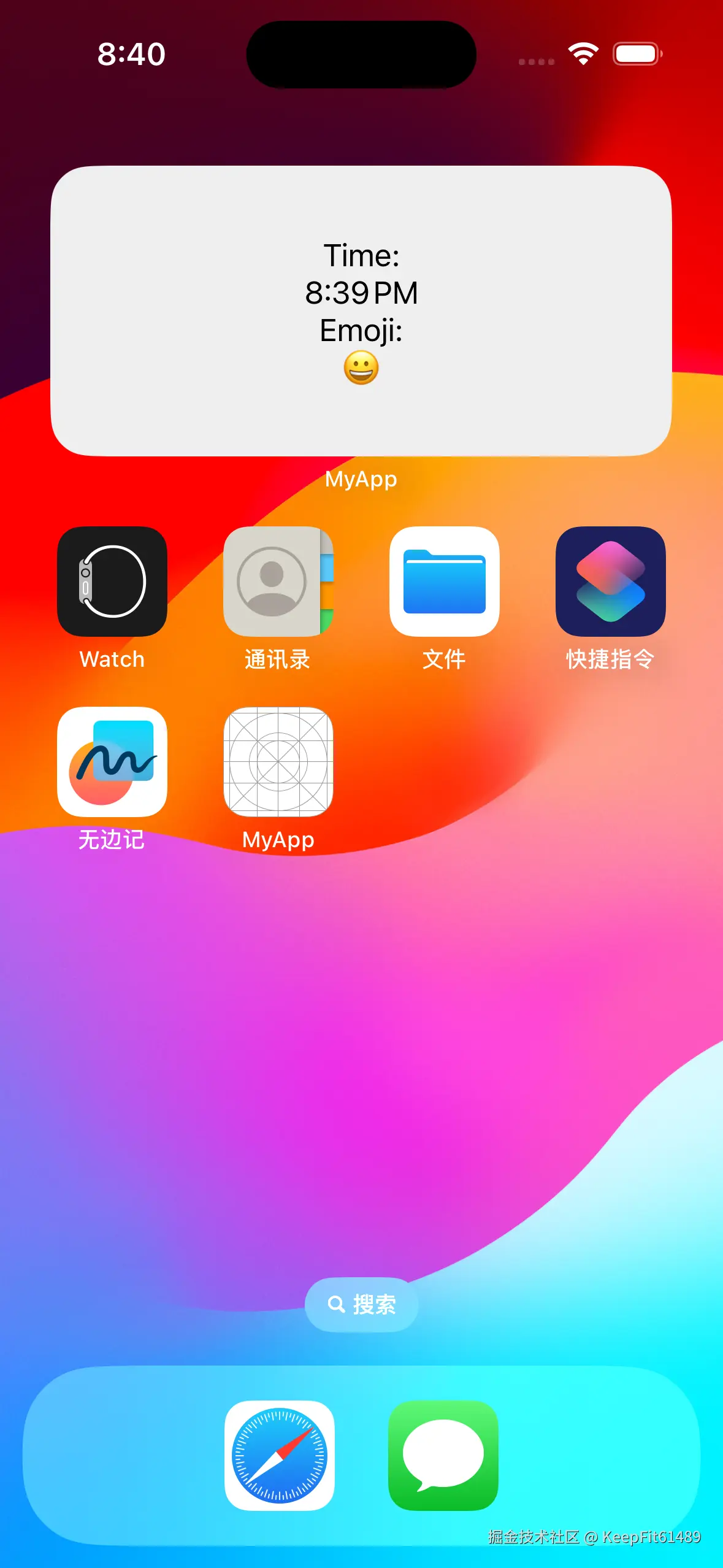This screenshot has width=723, height=1568.
Task: Open the Watch app
Action: (111, 582)
